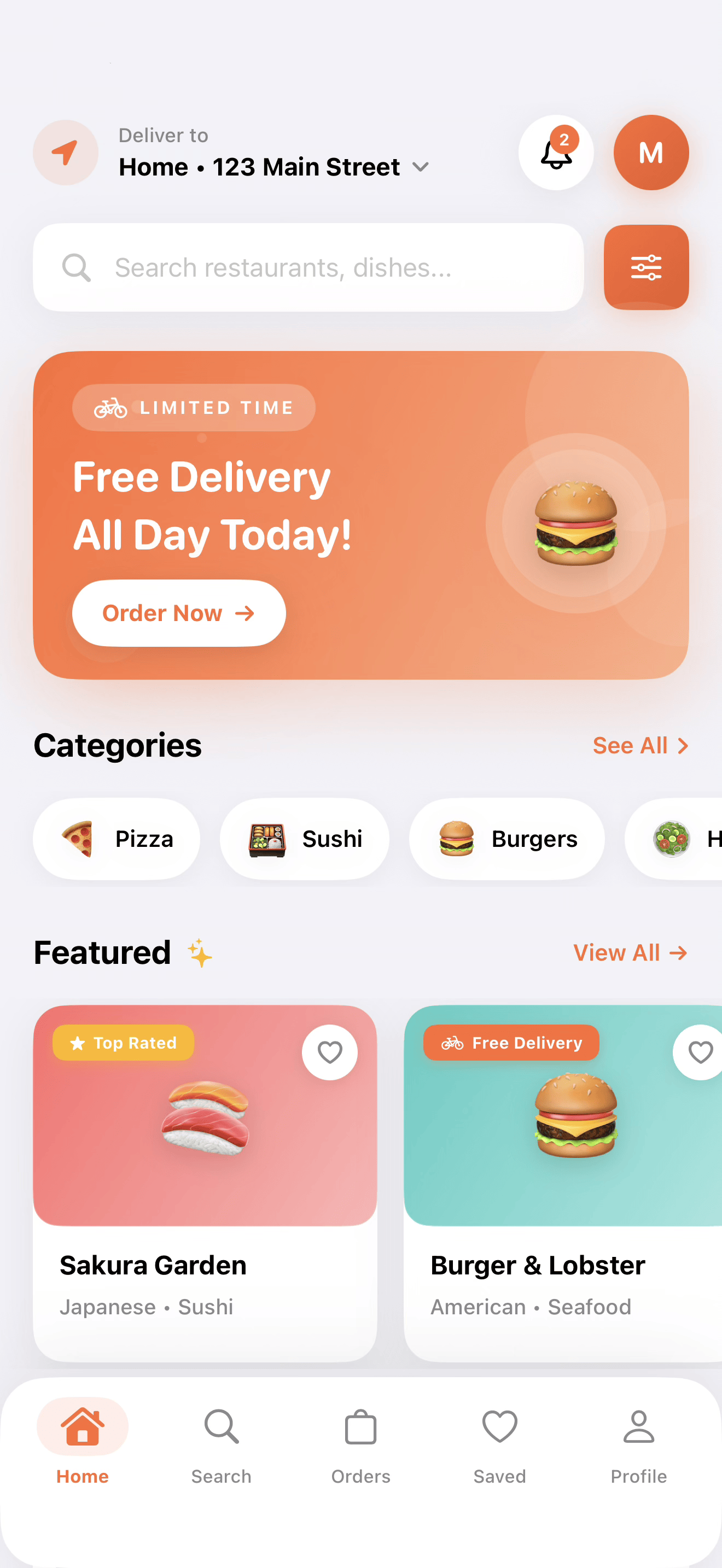
Task: Expand the delivery address chevron
Action: (421, 167)
